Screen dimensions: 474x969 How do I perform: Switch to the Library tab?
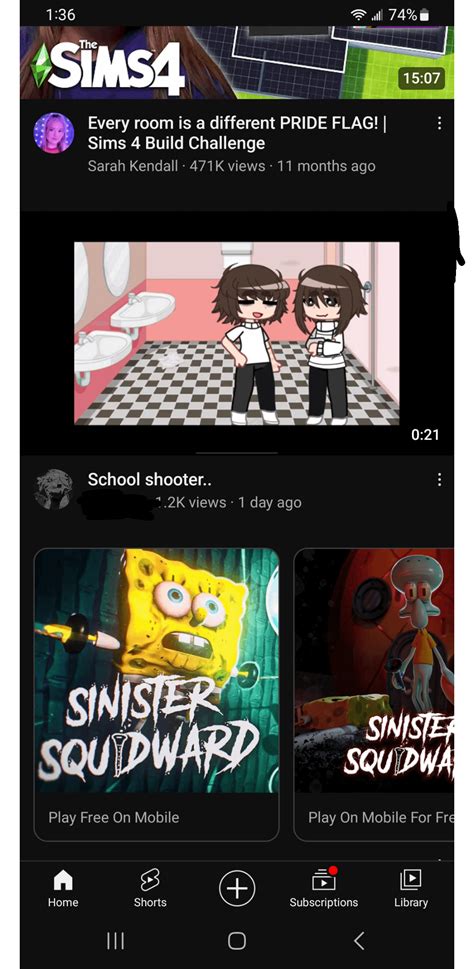point(411,889)
